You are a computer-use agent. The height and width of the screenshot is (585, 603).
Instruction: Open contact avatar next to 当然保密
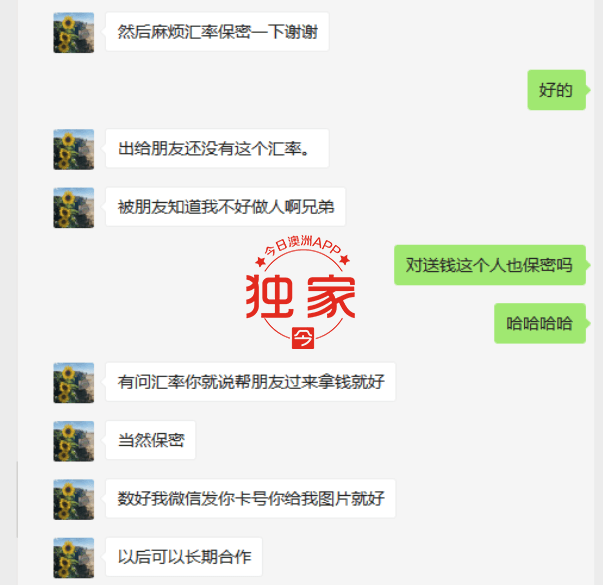(73, 441)
